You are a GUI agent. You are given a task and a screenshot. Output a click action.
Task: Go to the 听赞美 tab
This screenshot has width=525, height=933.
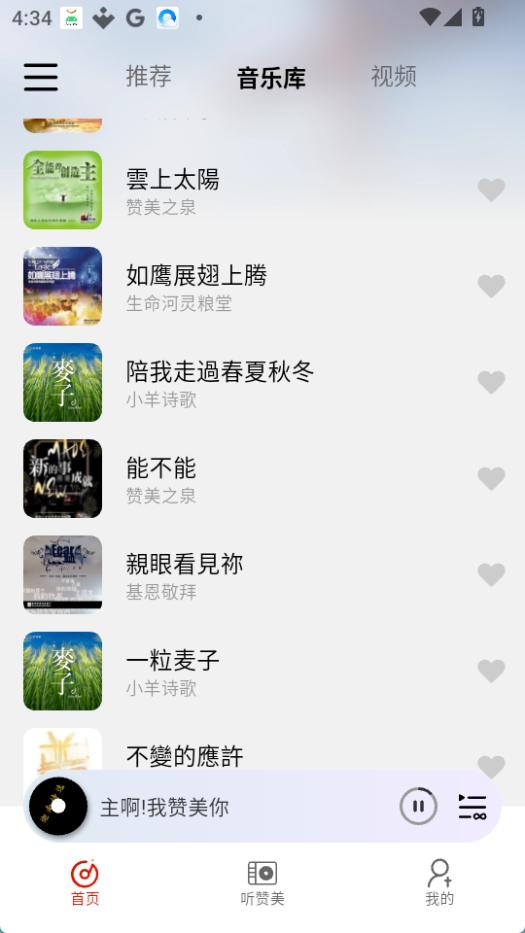[x=262, y=883]
